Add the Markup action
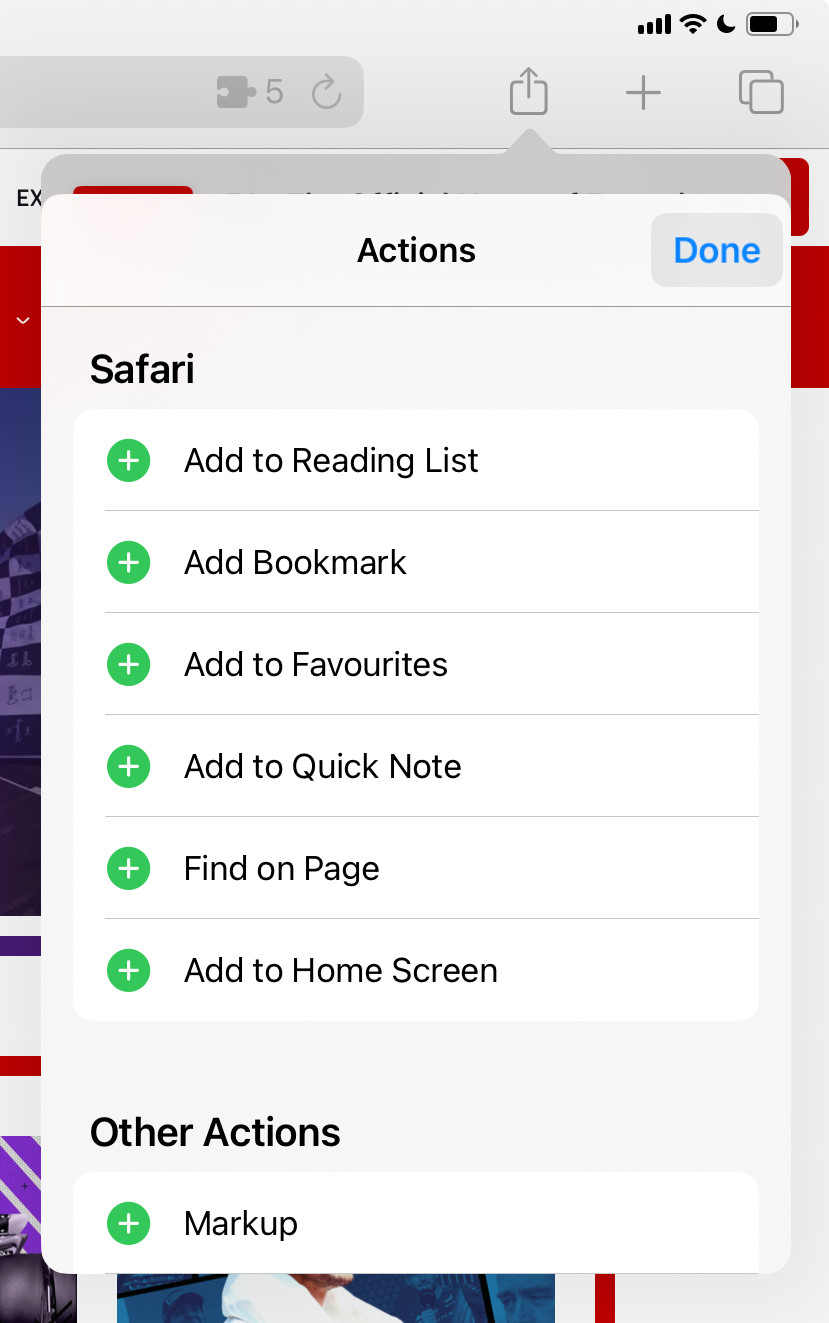The image size is (829, 1323). coord(128,1224)
